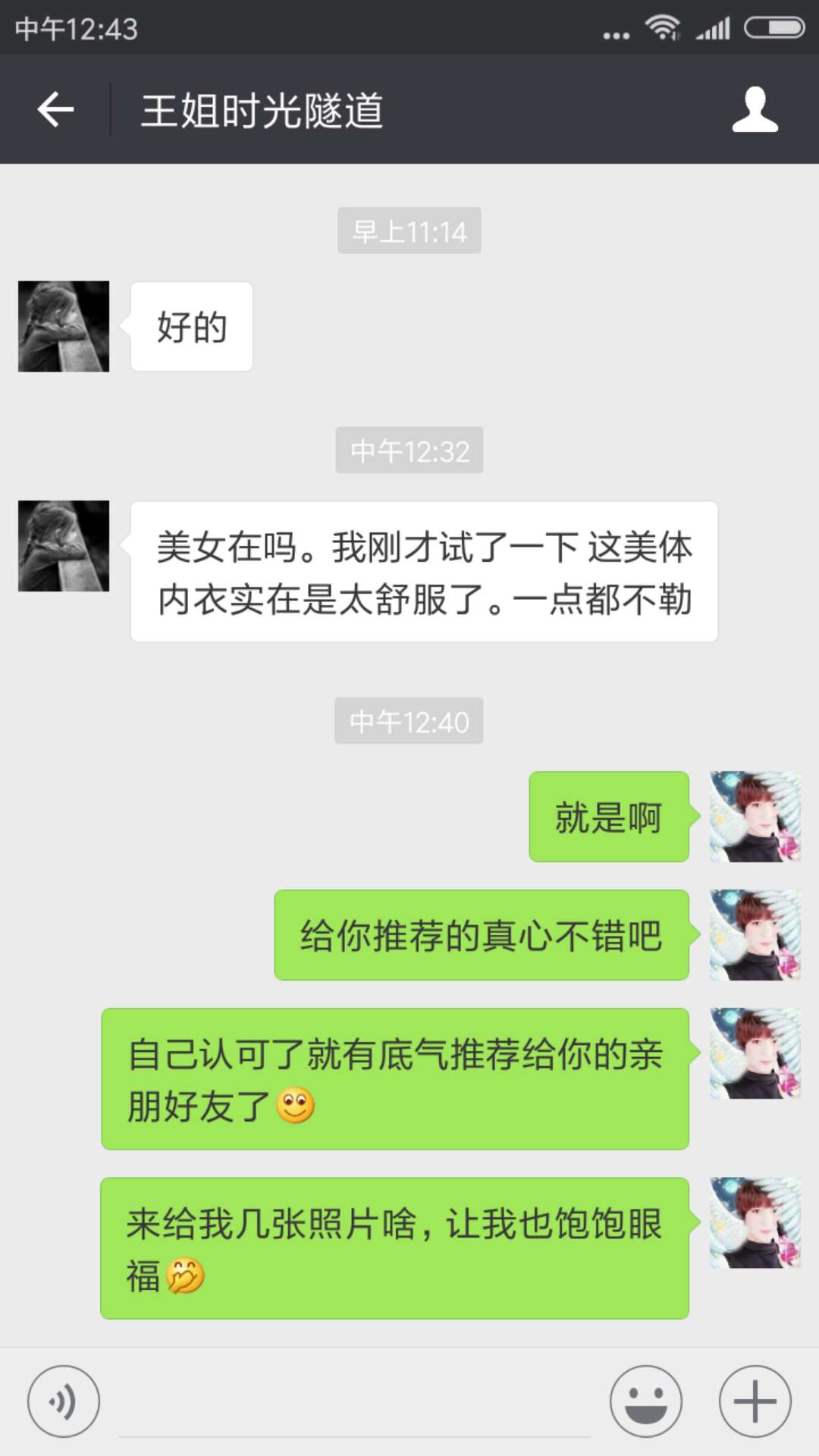Switch to voice message input
Viewport: 819px width, 1456px height.
pos(64,1401)
